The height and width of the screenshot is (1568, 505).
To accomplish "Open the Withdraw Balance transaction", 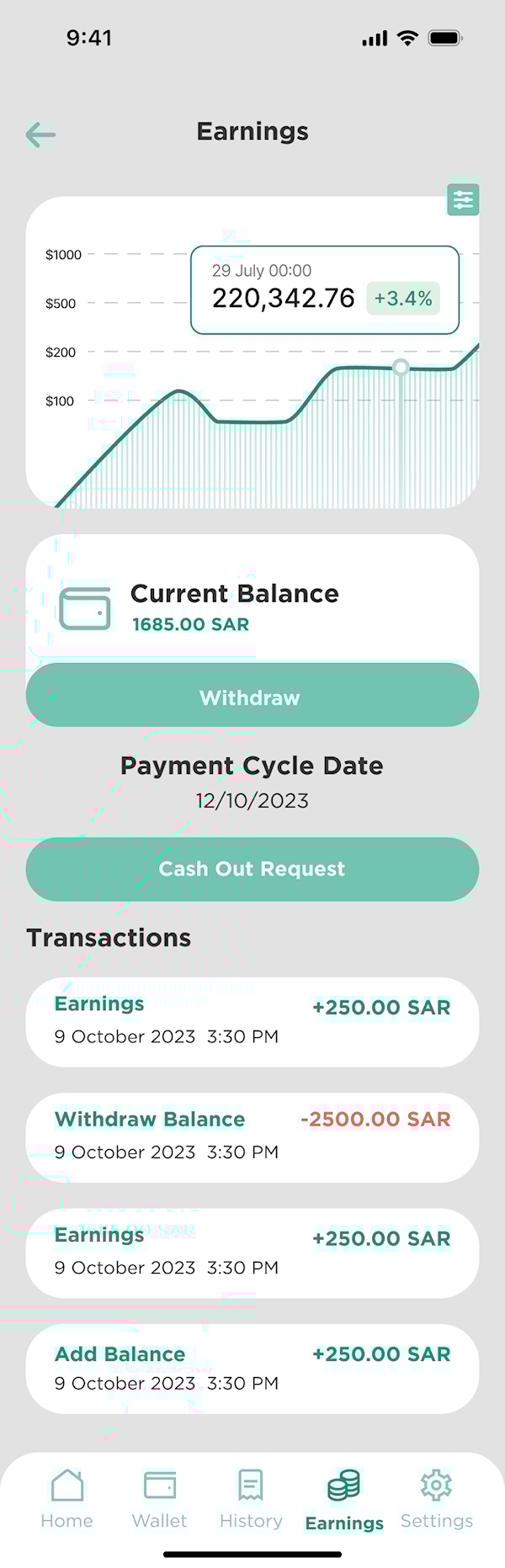I will pyautogui.click(x=252, y=1136).
